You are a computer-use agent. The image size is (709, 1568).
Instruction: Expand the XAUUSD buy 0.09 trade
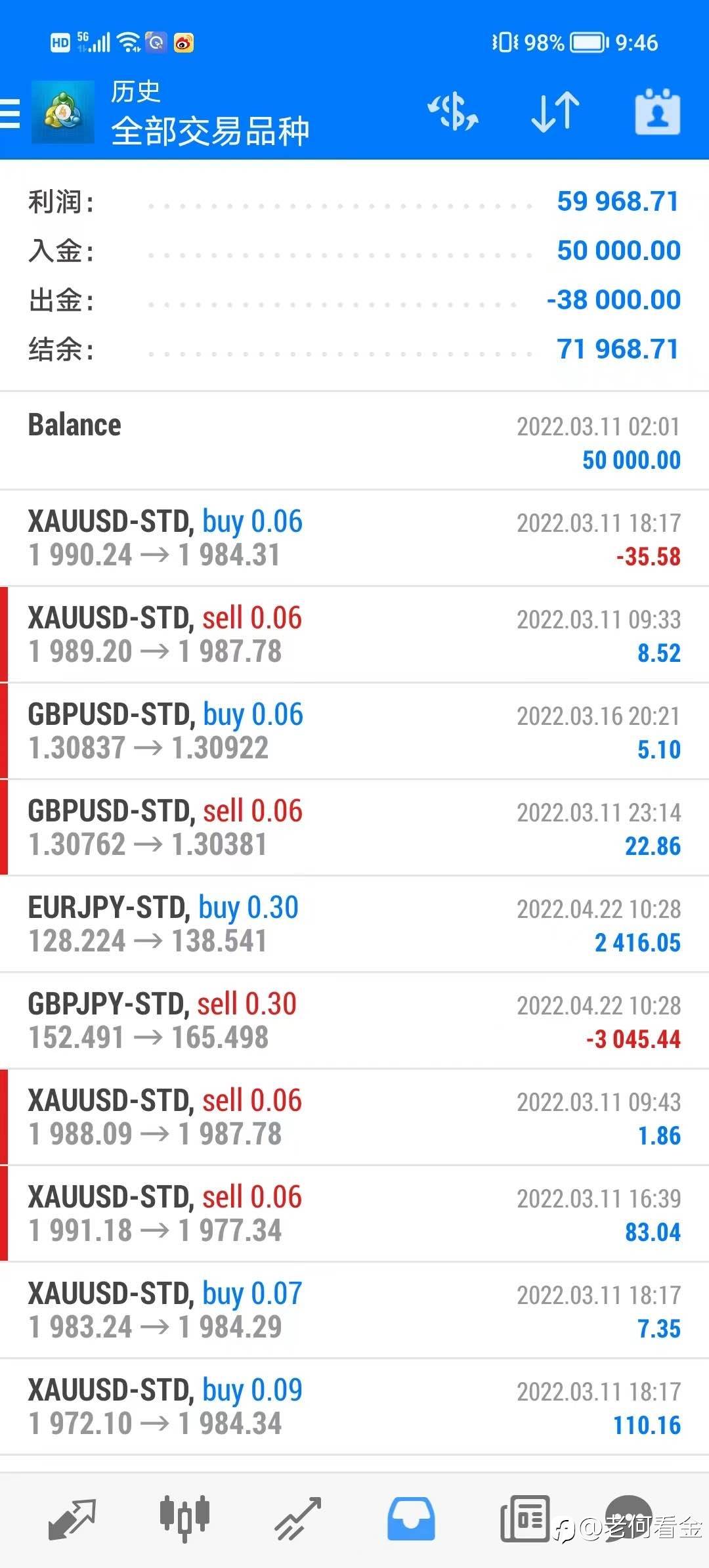[x=354, y=1406]
